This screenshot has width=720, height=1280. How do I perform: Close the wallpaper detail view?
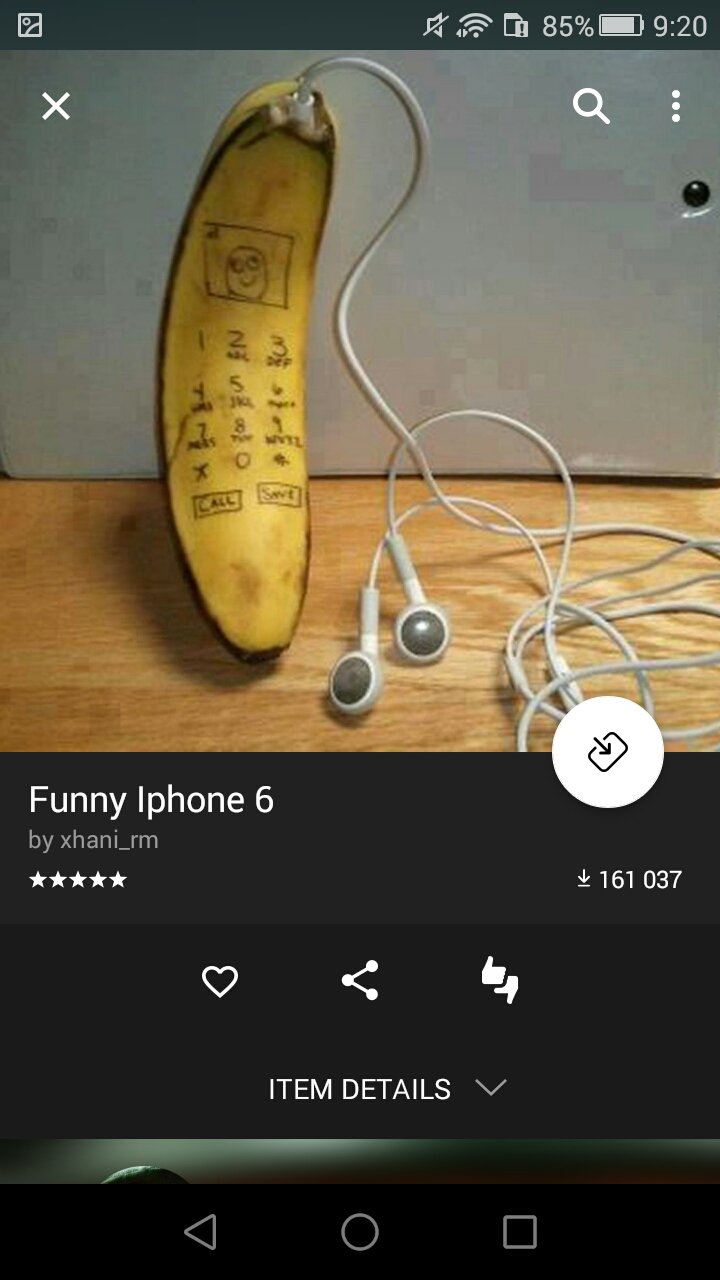56,106
